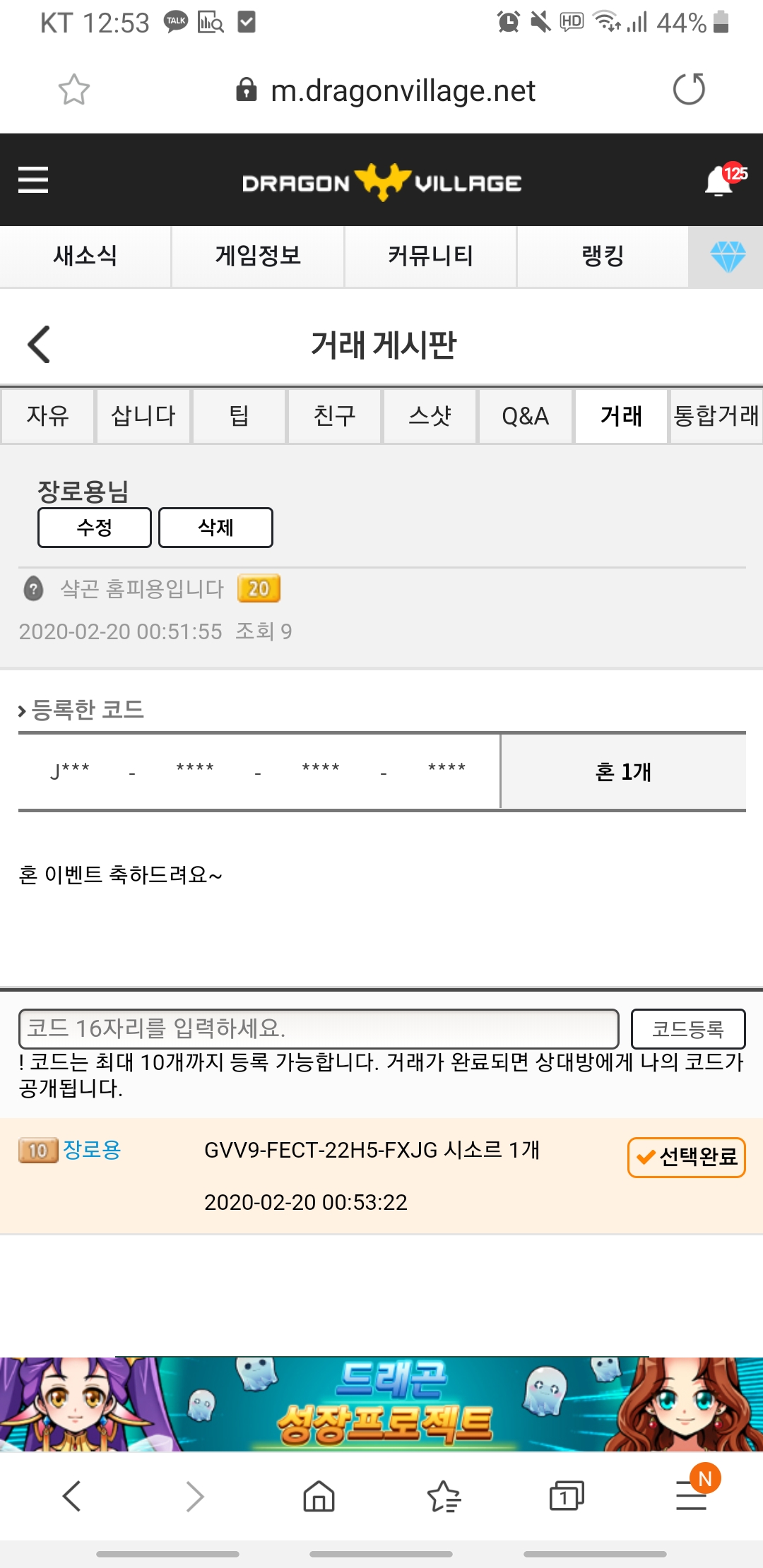
Task: Switch to the 삽니다 board tab
Action: (x=143, y=416)
